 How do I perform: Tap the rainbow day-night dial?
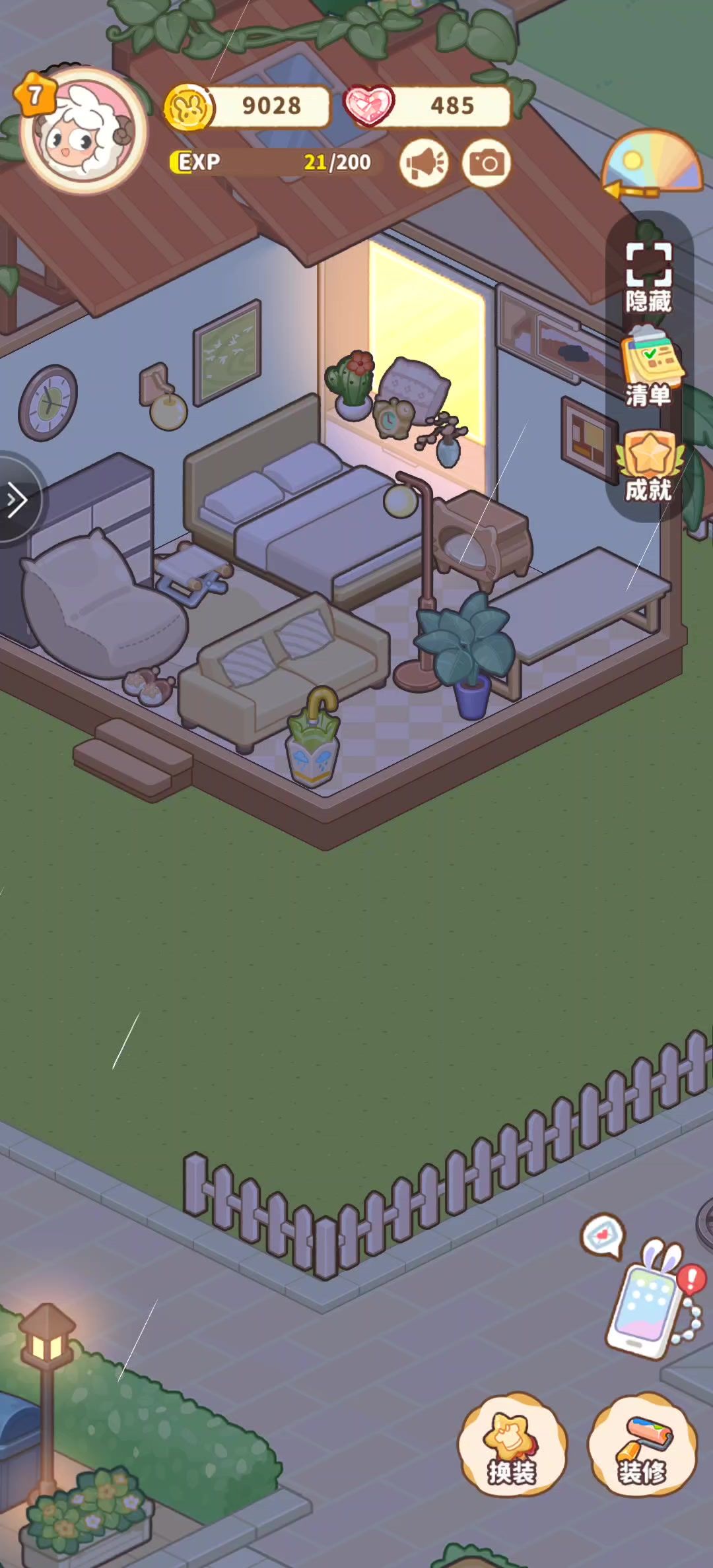[652, 165]
